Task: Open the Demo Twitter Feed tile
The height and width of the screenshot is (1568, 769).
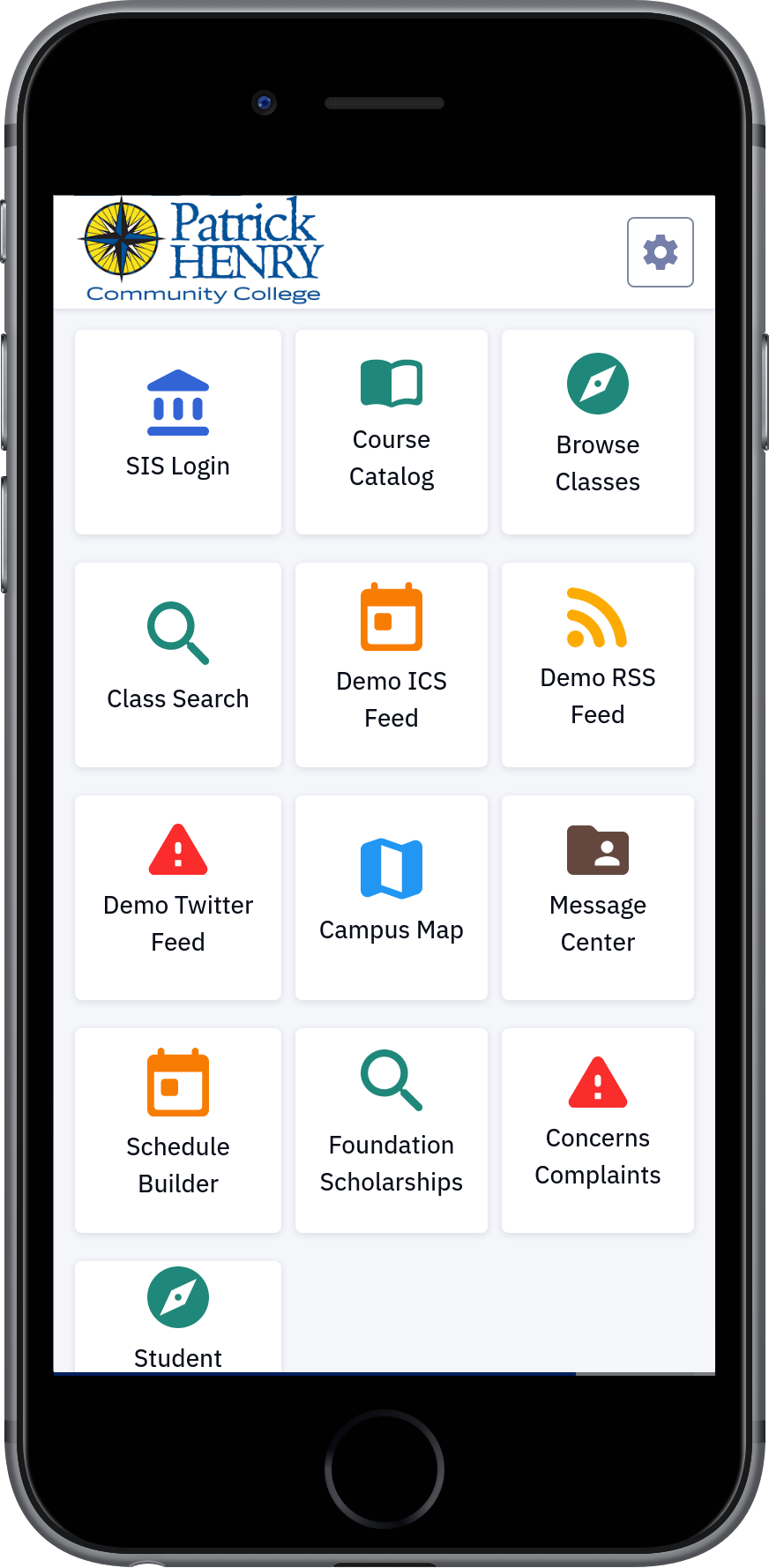Action: [178, 898]
